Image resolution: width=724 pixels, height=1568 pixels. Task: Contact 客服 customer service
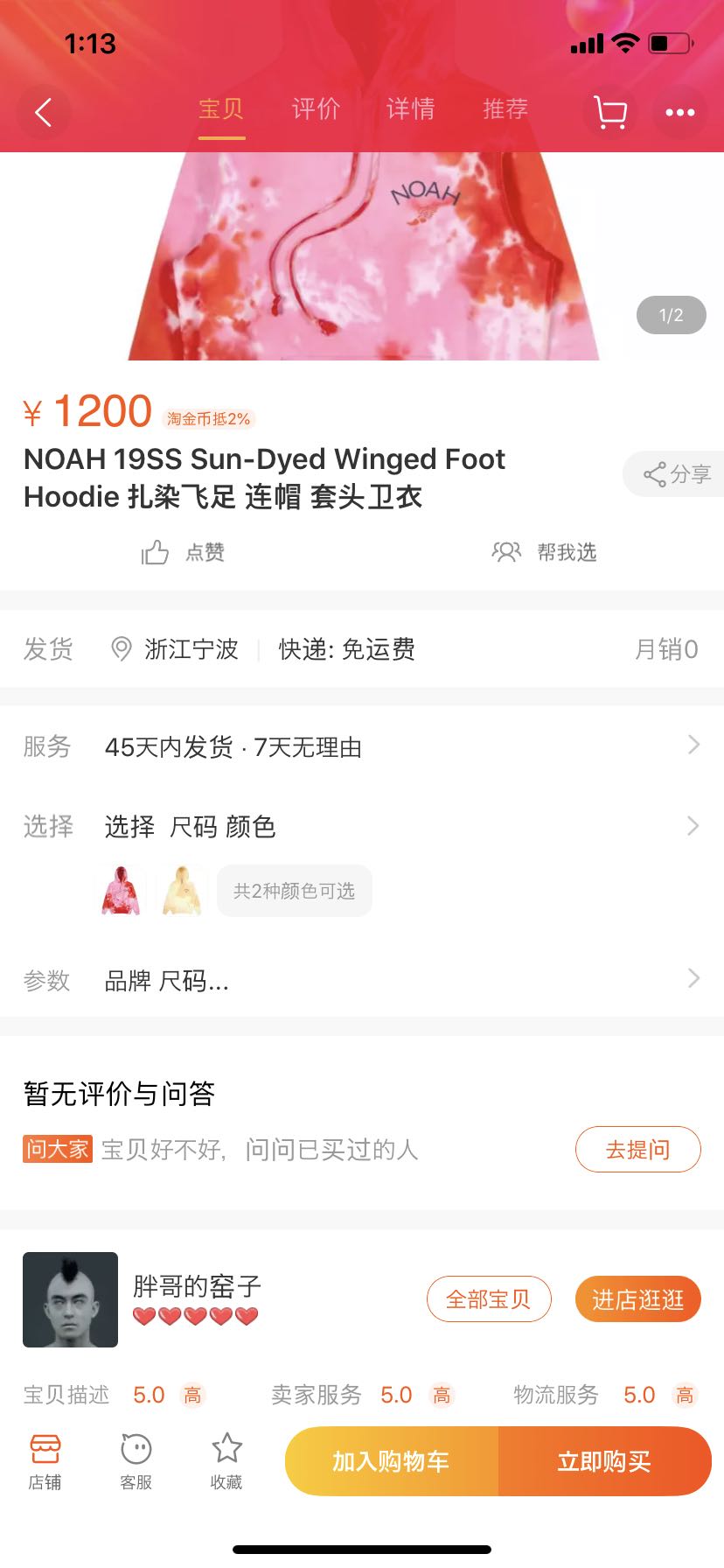pyautogui.click(x=136, y=1460)
